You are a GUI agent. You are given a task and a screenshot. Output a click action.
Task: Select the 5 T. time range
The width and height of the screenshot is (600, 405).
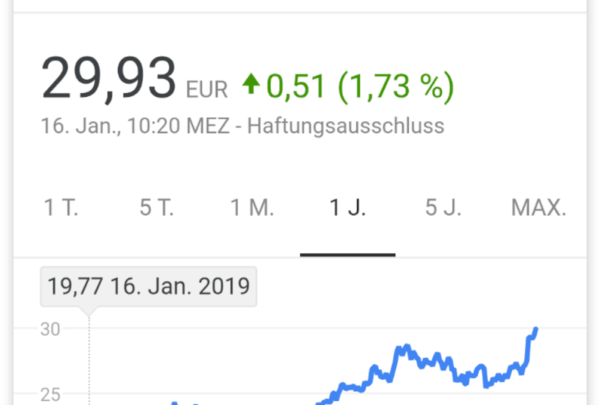click(x=157, y=208)
